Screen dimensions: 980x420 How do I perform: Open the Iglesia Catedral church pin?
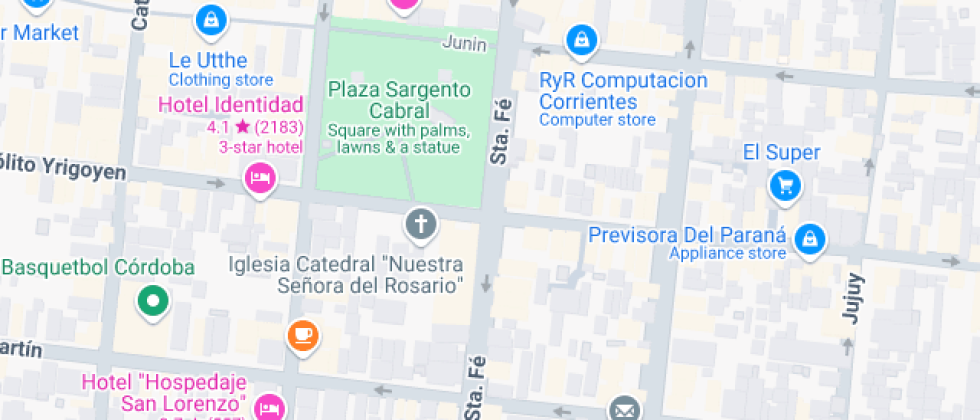421,224
